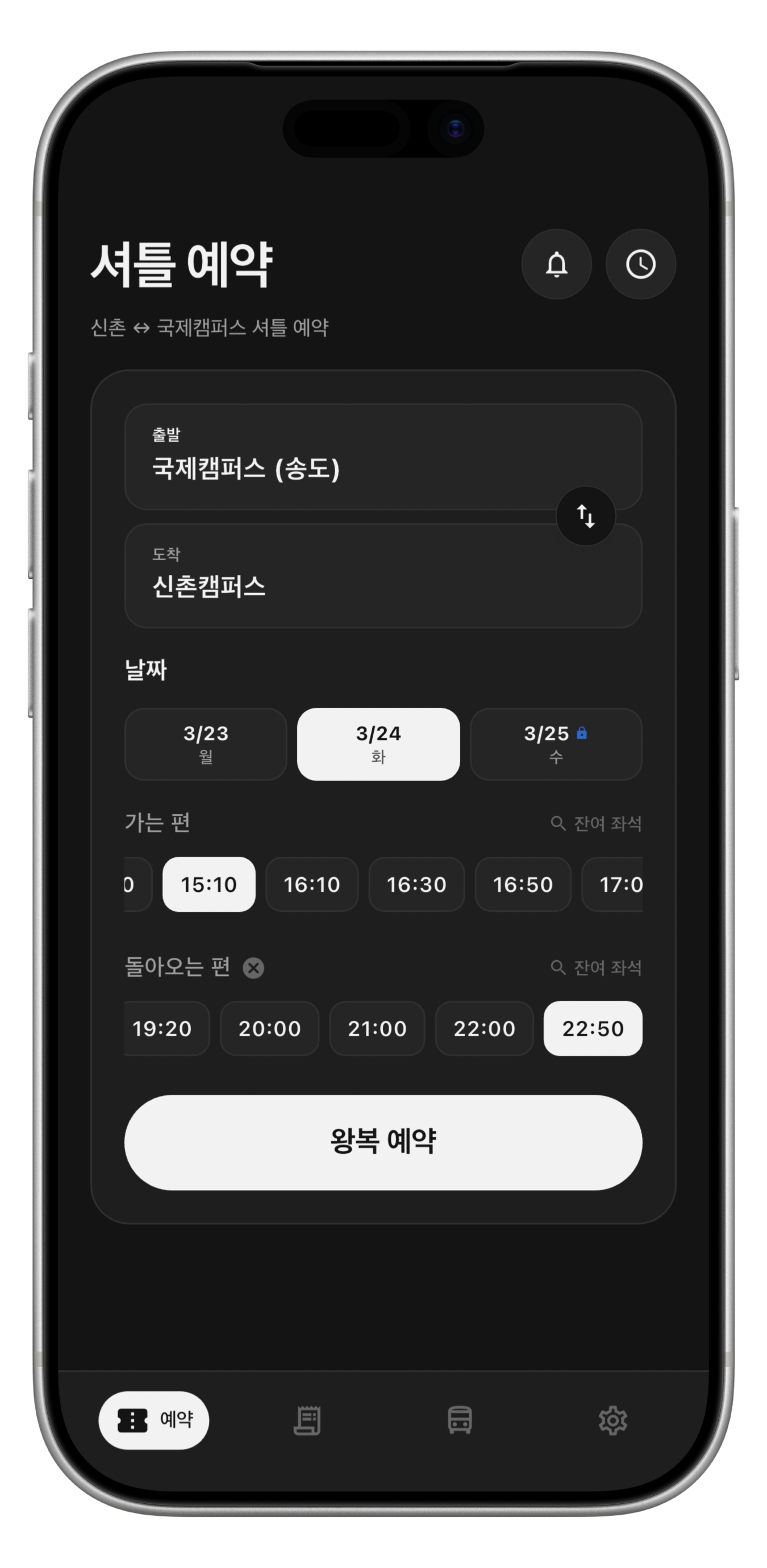Choose the 16:30 outbound time
Image resolution: width=767 pixels, height=1568 pixels.
tap(416, 885)
